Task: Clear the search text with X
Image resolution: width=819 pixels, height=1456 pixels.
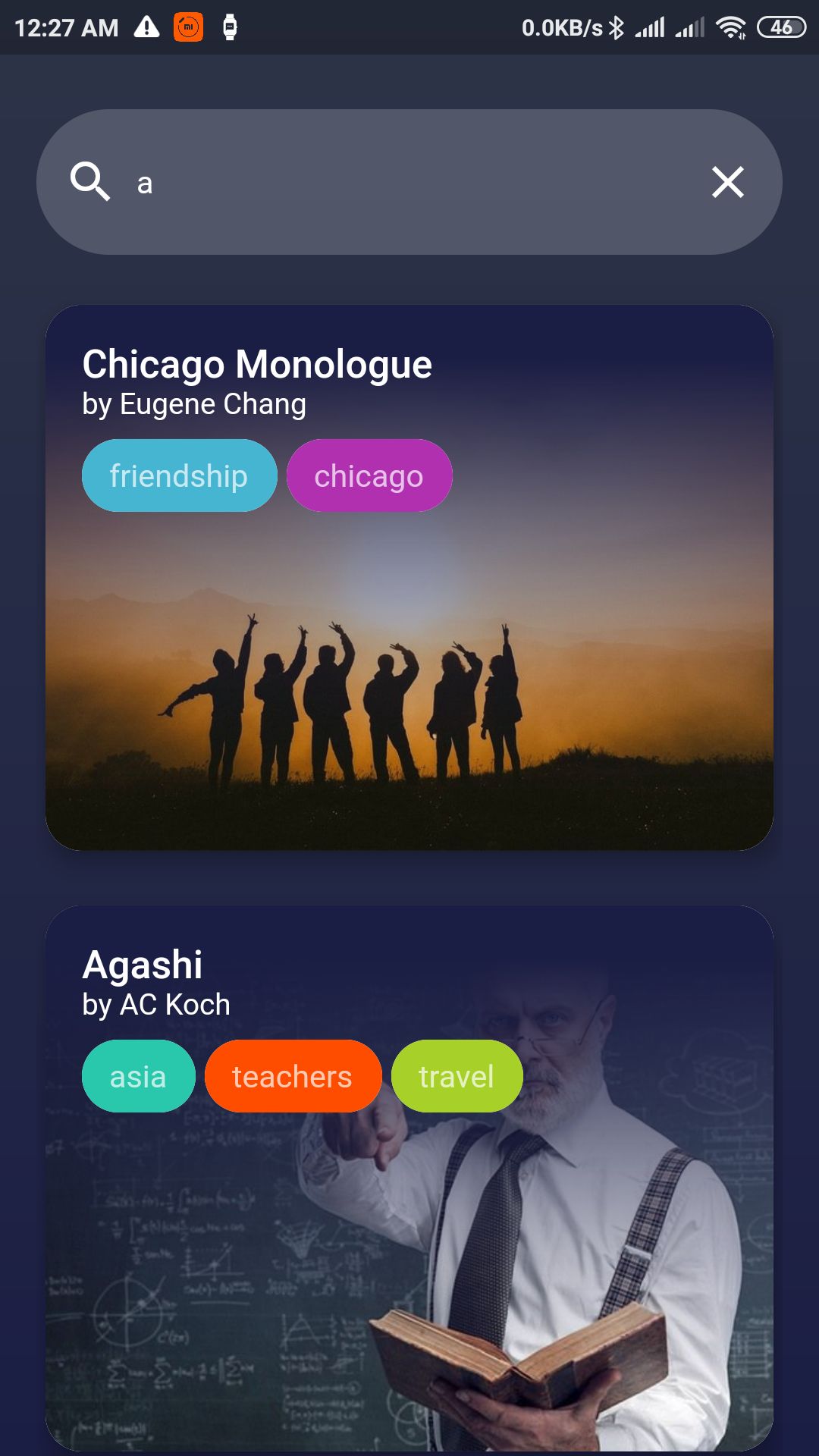Action: tap(727, 182)
